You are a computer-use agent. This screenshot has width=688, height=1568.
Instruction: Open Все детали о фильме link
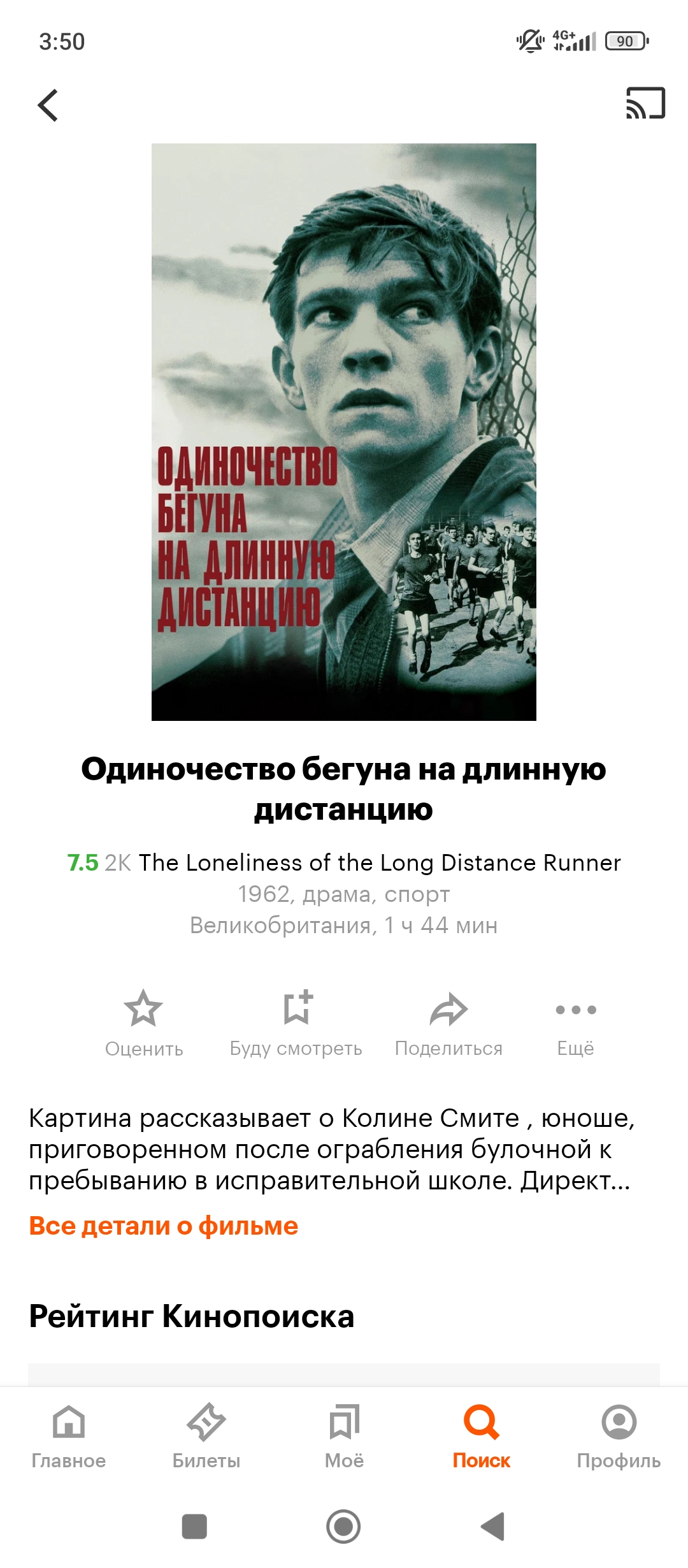pyautogui.click(x=164, y=1226)
